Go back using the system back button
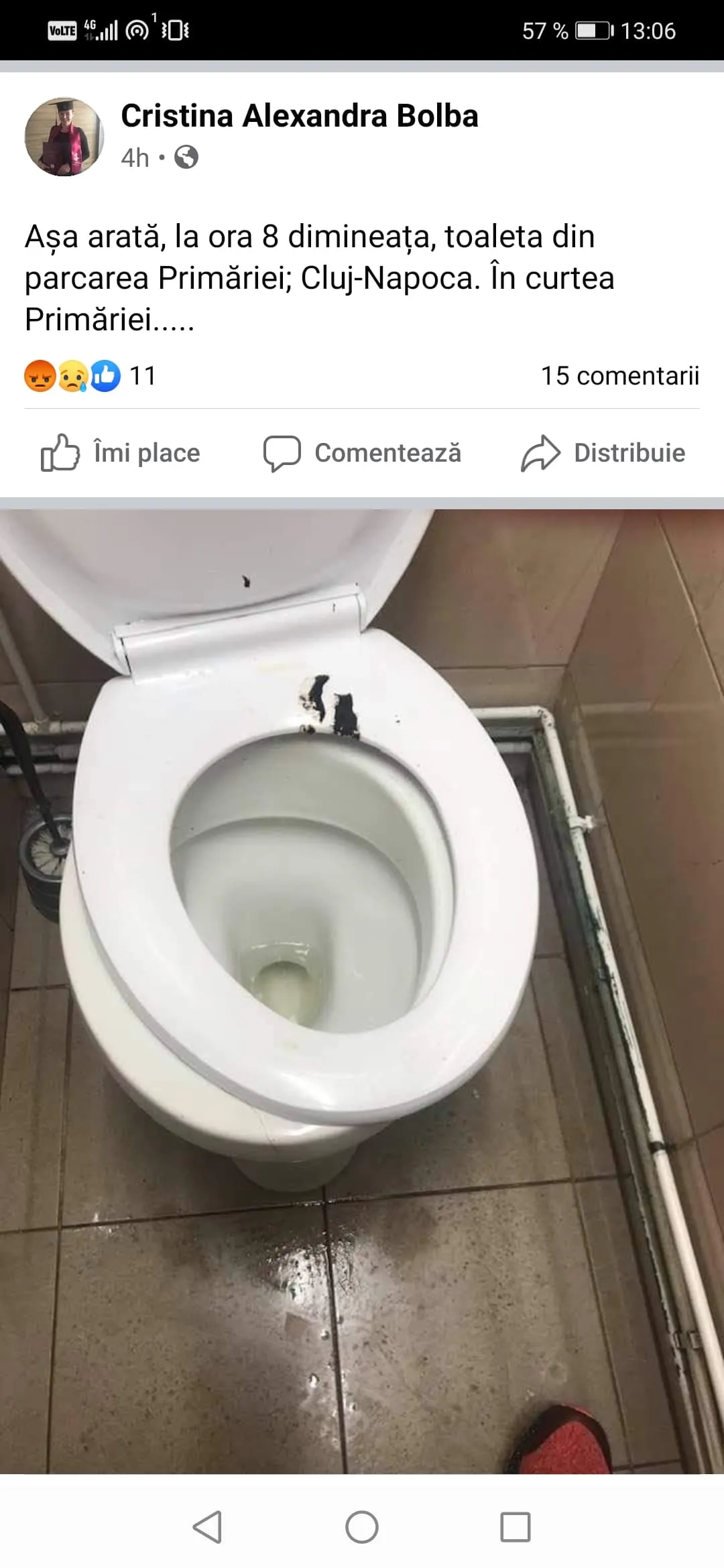Viewport: 724px width, 1568px height. click(207, 1527)
